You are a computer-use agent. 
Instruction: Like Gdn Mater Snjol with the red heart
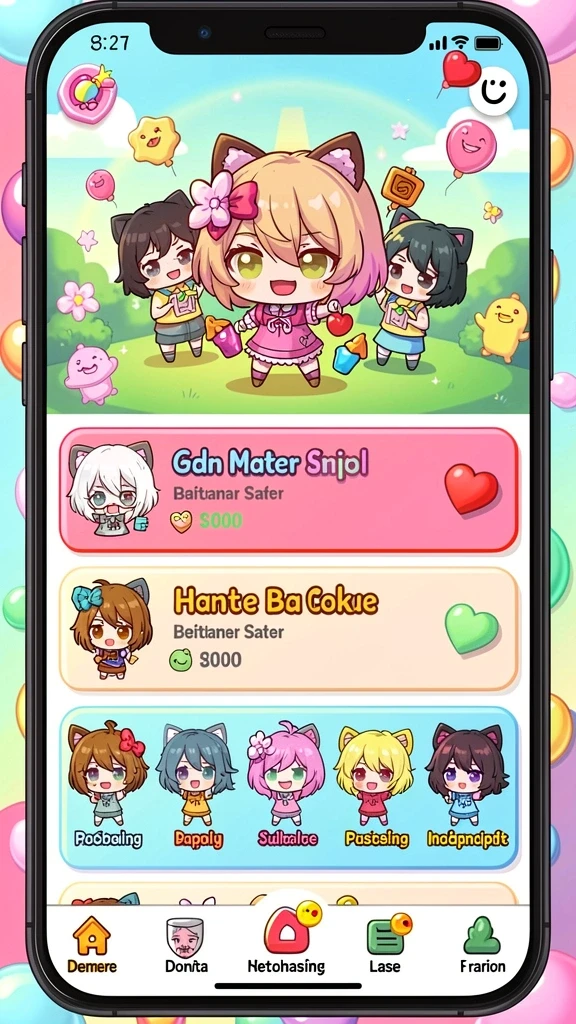(x=472, y=490)
